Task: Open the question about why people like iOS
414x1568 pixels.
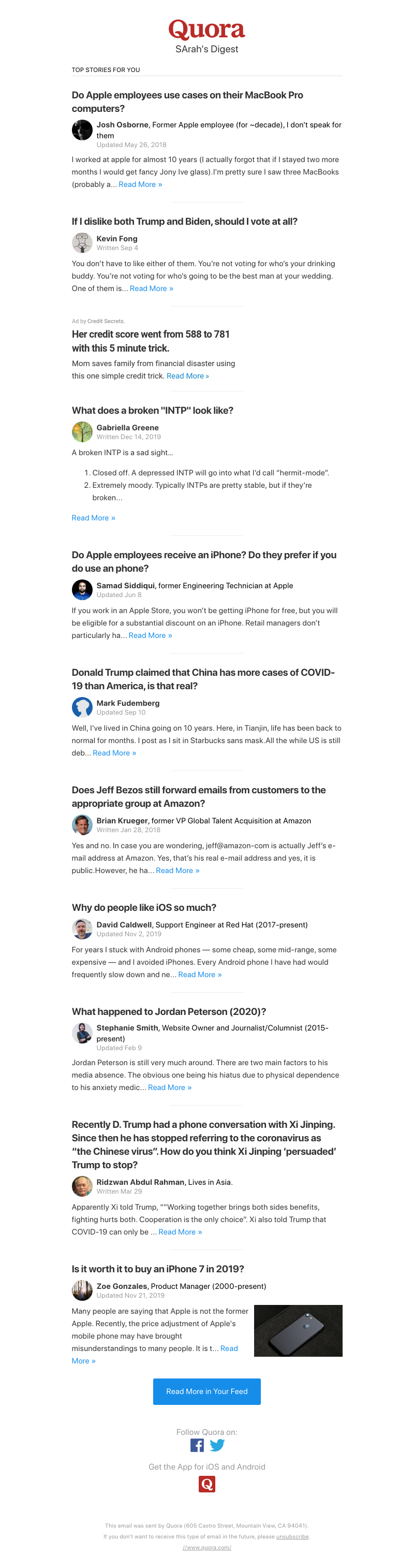Action: pyautogui.click(x=144, y=908)
